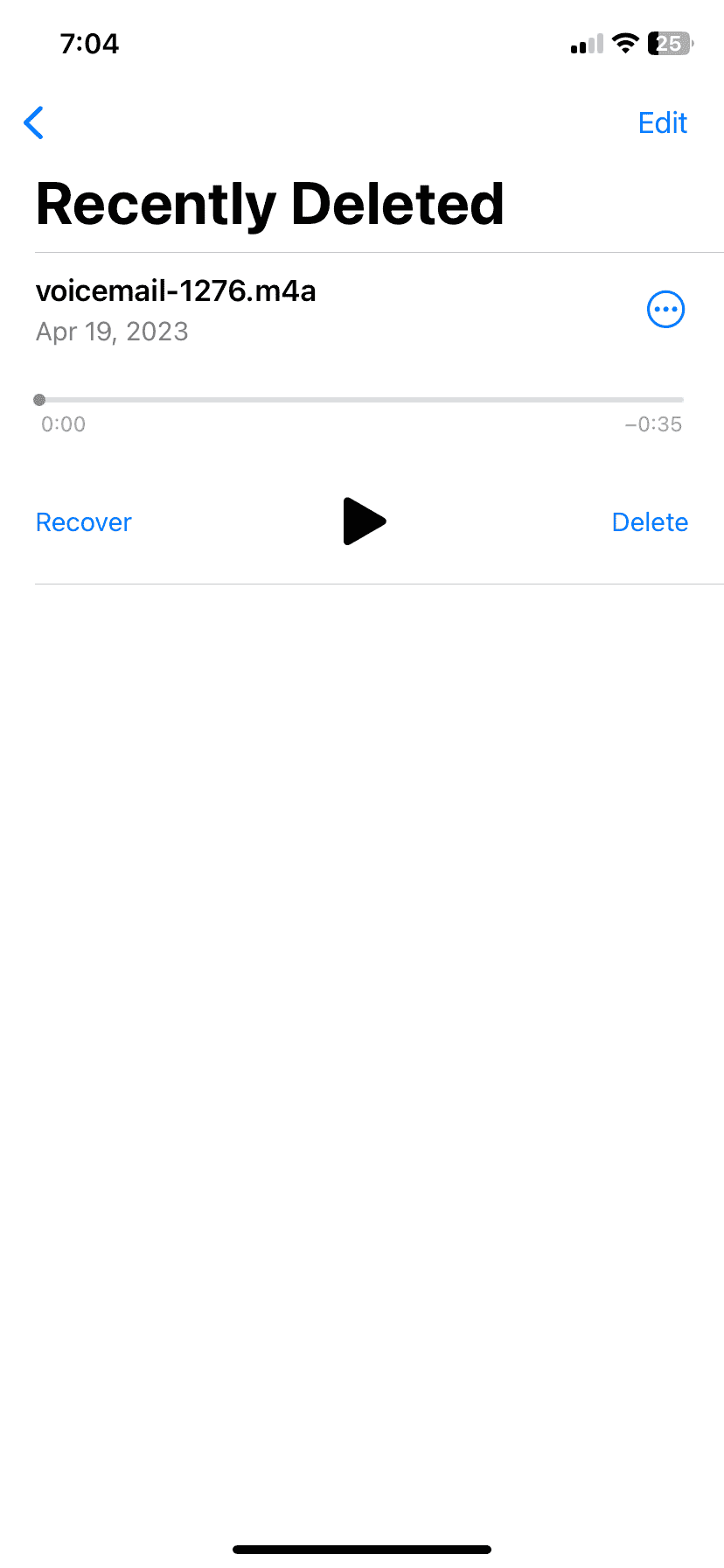Image resolution: width=724 pixels, height=1568 pixels.
Task: Play the voicemail-1276.m4a recording
Action: coord(364,521)
